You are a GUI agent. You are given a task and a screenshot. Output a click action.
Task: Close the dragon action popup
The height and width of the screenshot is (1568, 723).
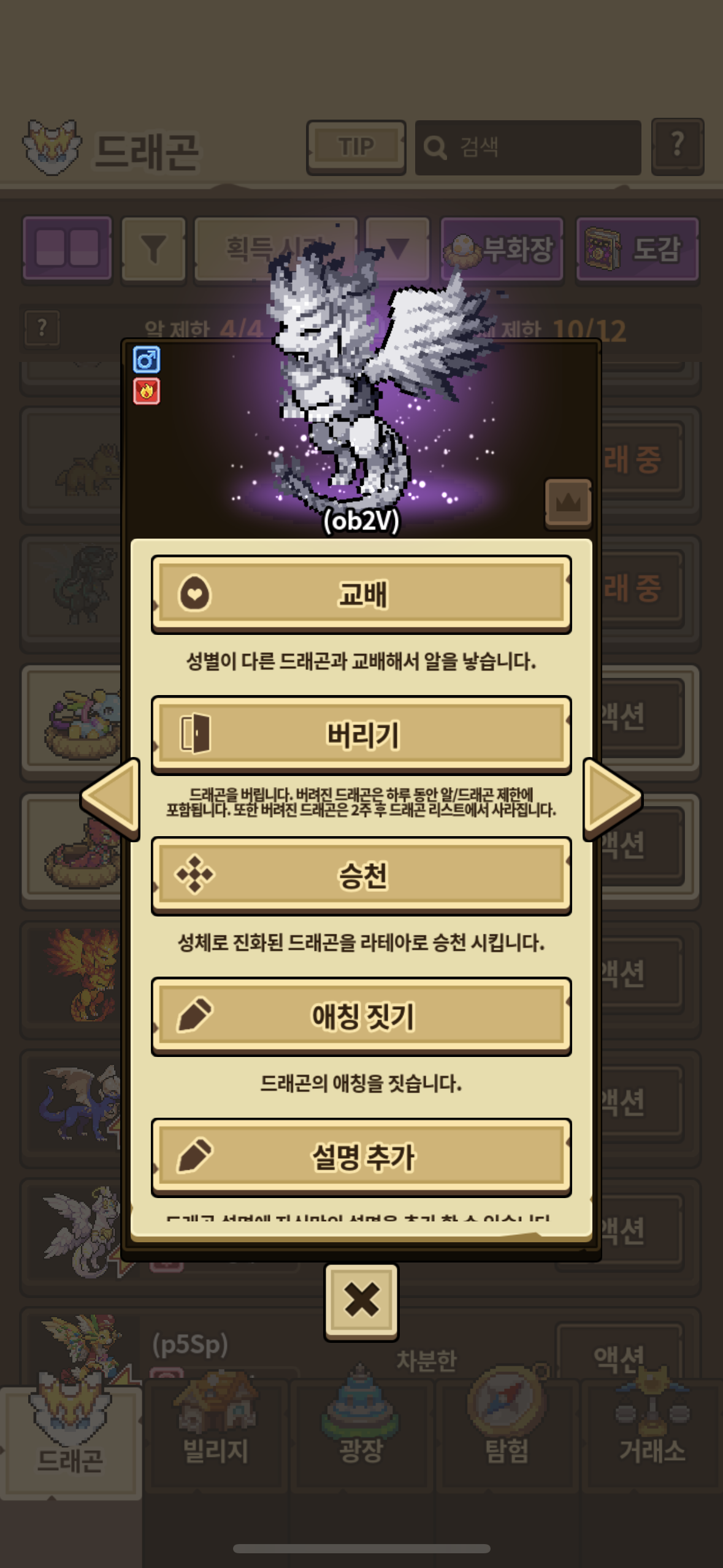tap(361, 1300)
